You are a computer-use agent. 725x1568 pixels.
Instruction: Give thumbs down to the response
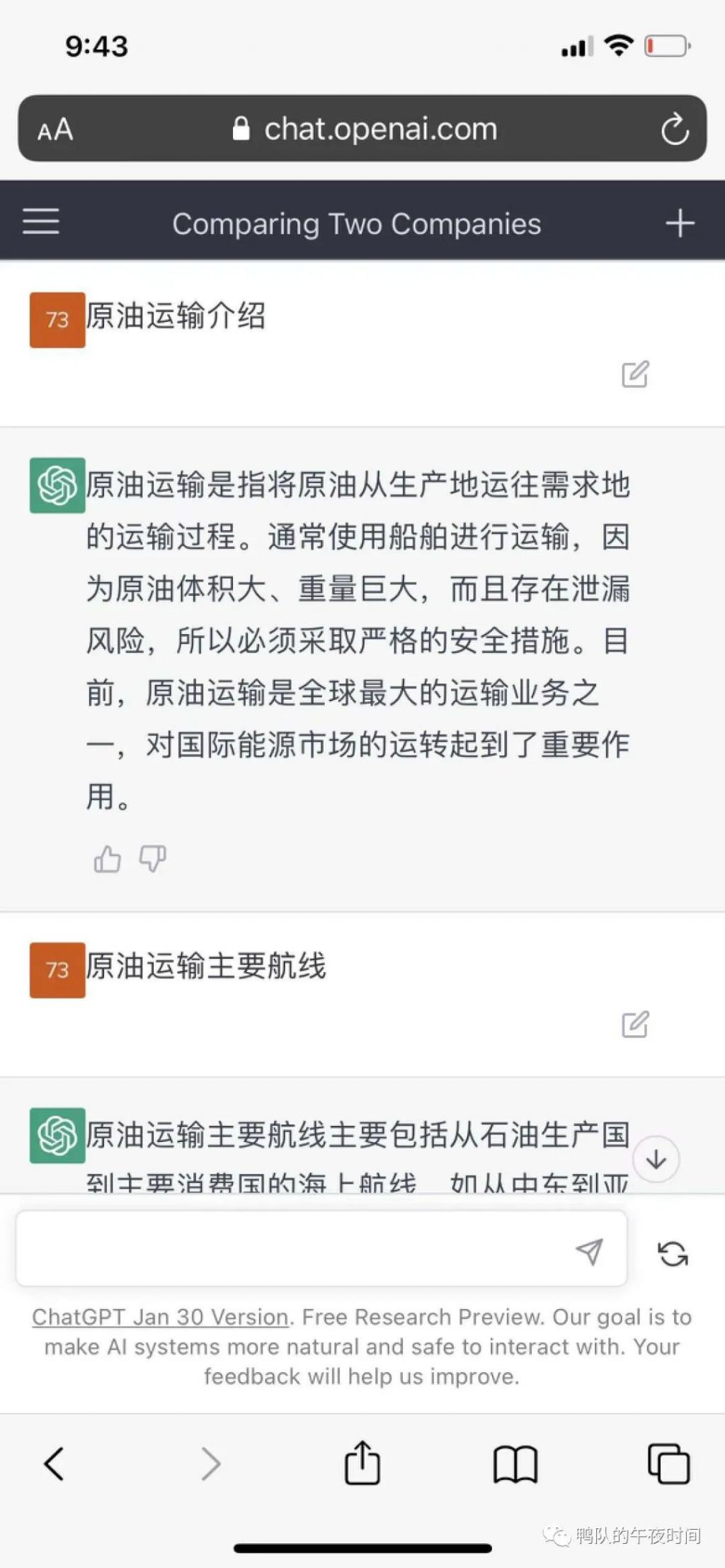(x=152, y=859)
